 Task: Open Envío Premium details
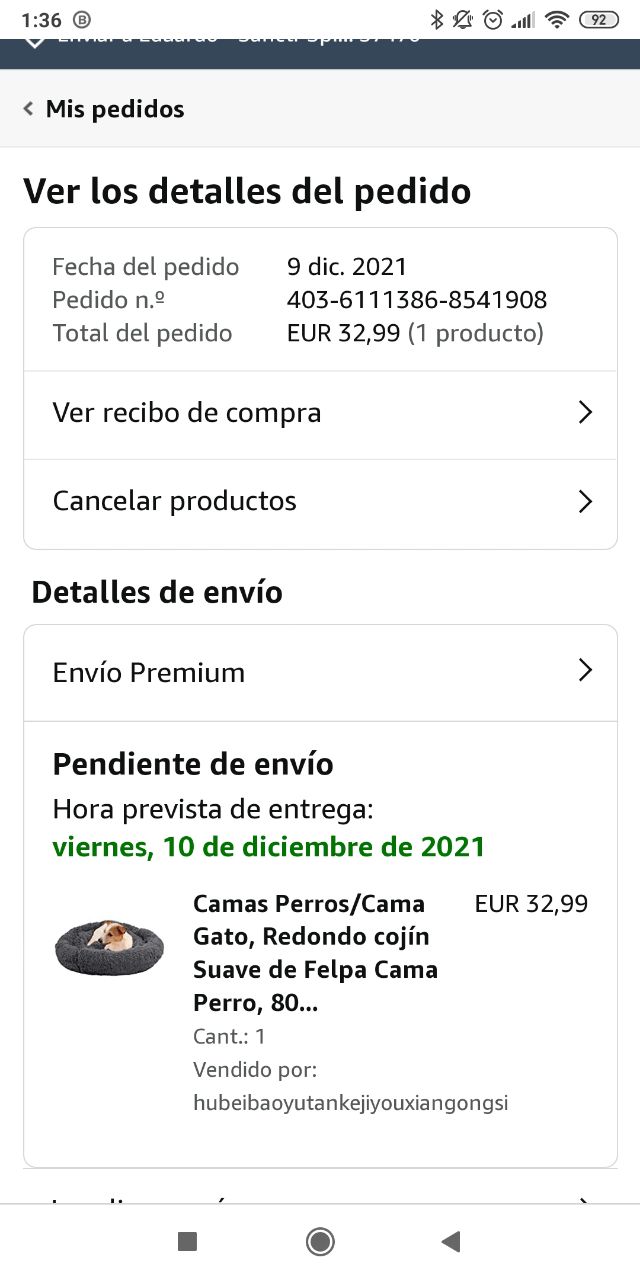[320, 672]
